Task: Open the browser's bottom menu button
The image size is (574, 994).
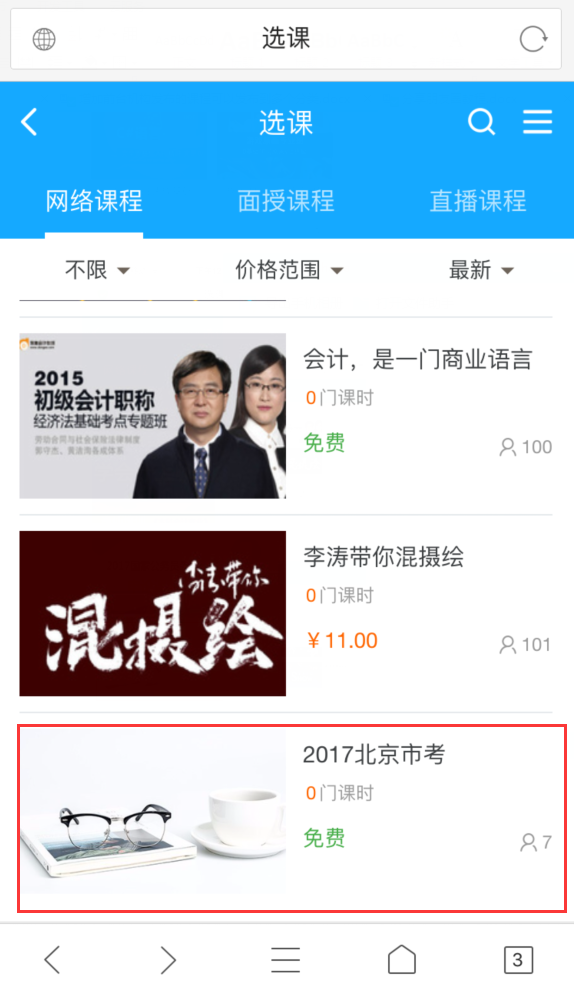Action: [x=285, y=960]
